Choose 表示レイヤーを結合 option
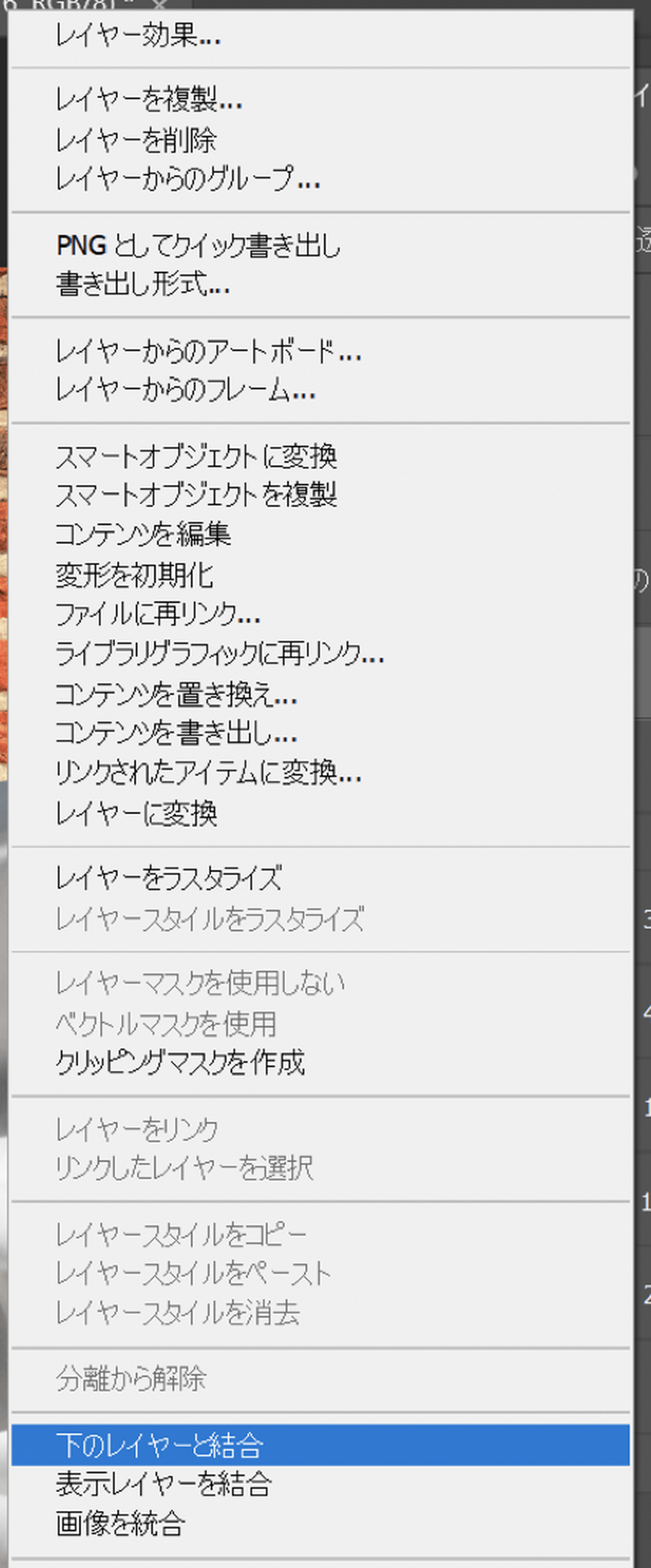 coord(163,1484)
